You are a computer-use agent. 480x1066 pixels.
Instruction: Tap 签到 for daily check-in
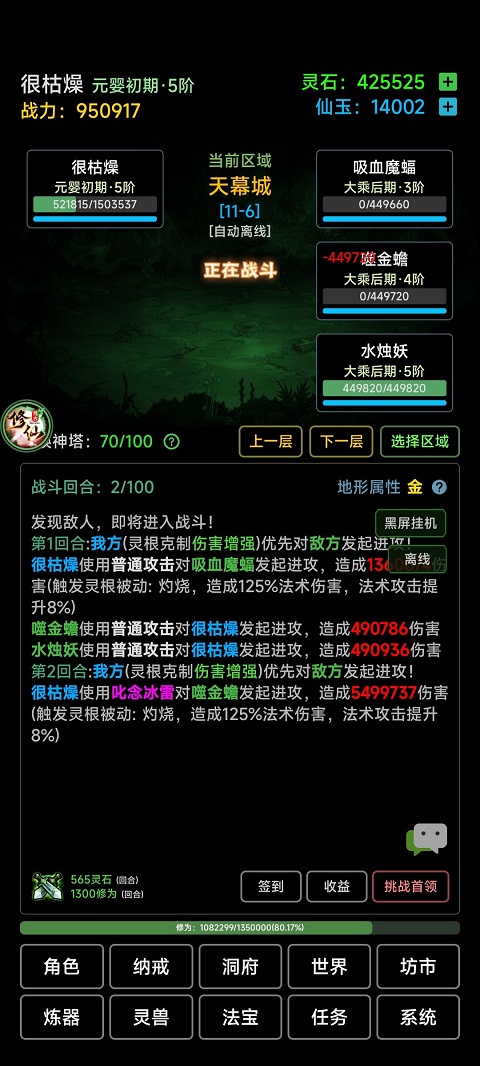coord(271,887)
